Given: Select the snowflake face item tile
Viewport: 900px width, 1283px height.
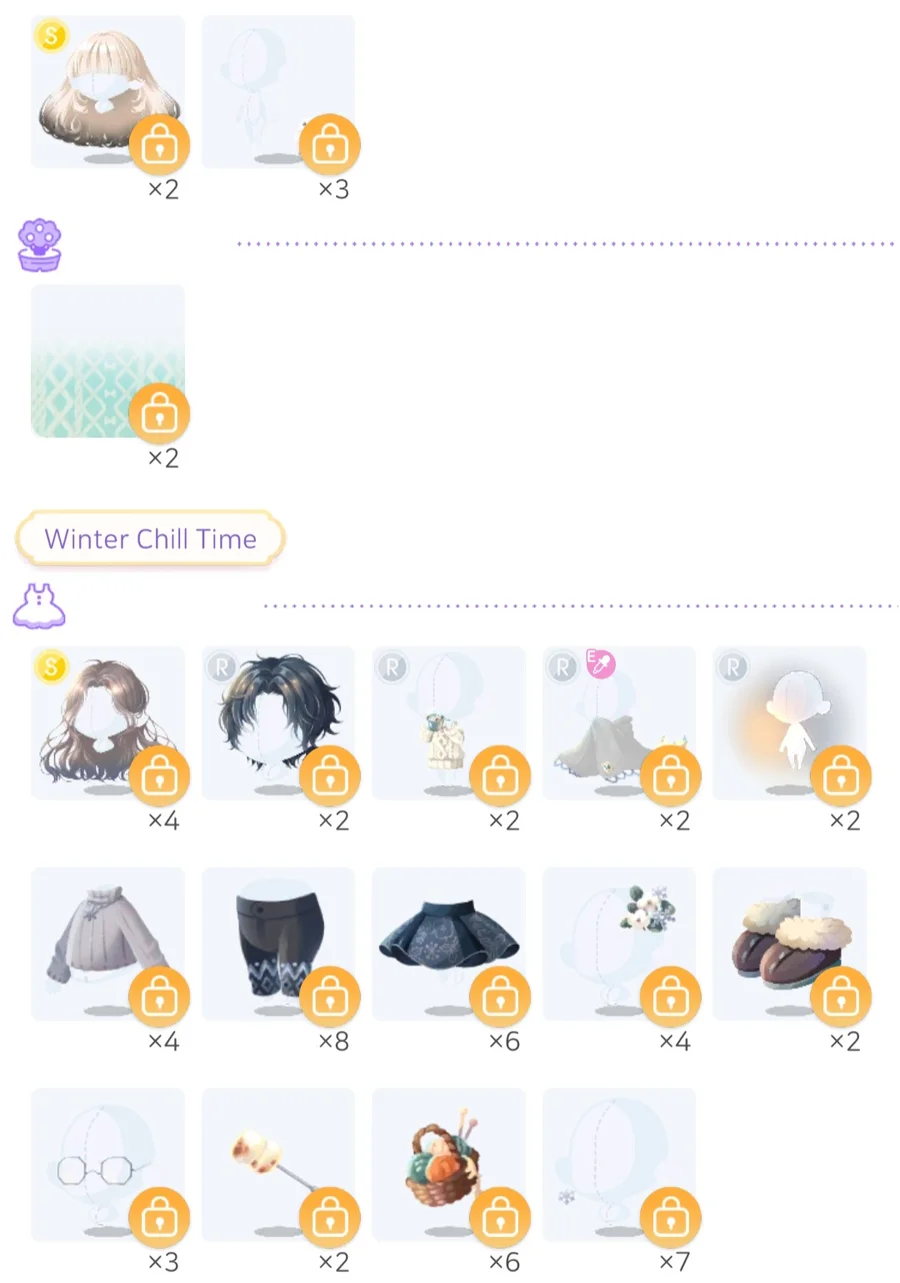Looking at the screenshot, I should coord(618,1164).
